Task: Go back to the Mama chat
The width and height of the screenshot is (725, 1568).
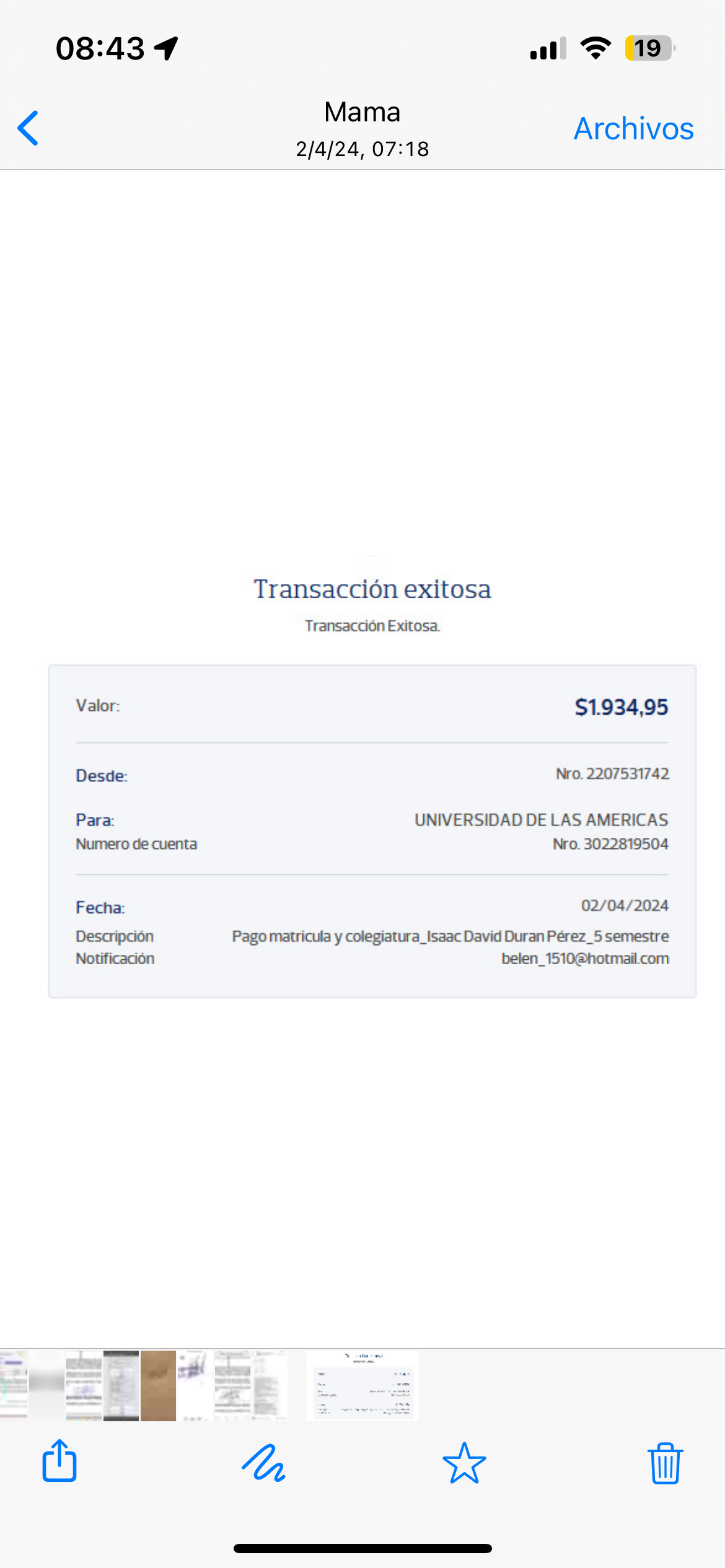Action: [29, 128]
